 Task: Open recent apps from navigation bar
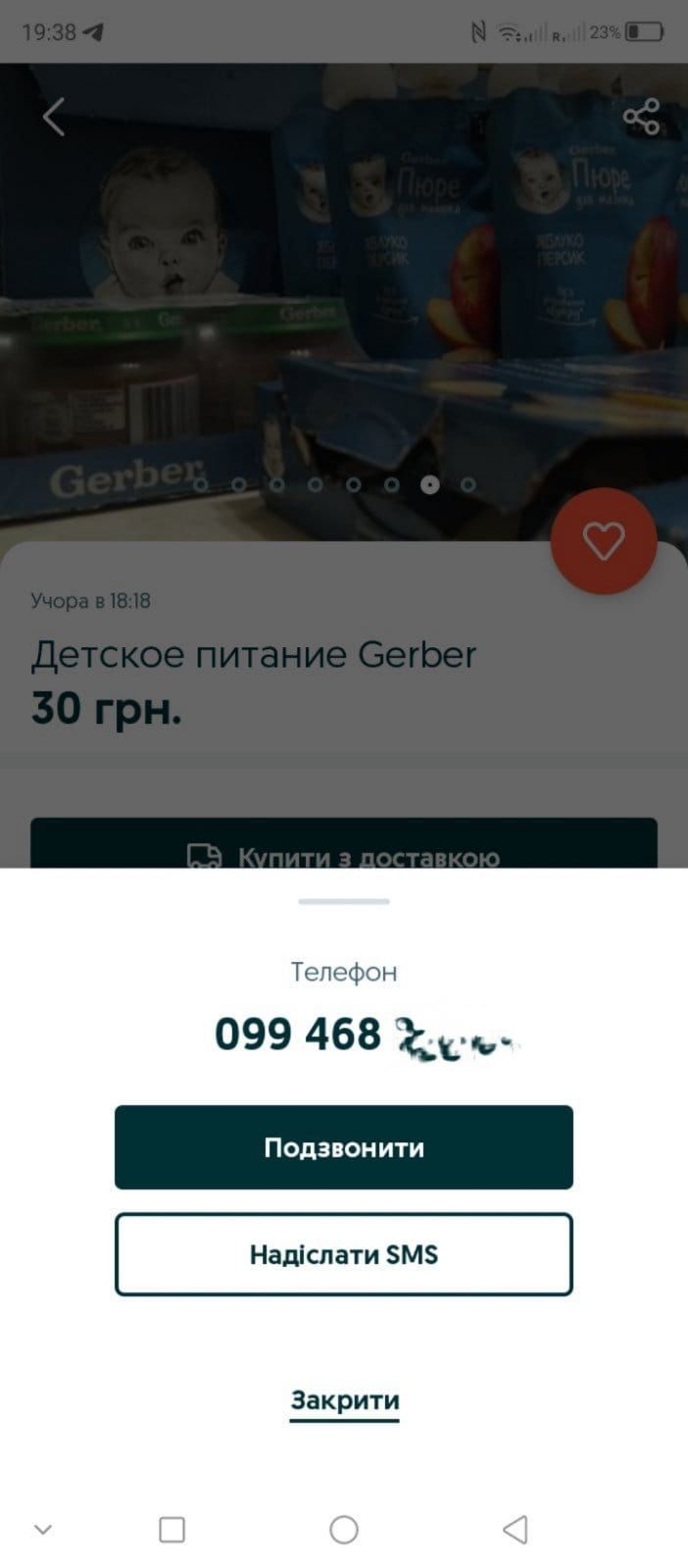click(172, 1529)
